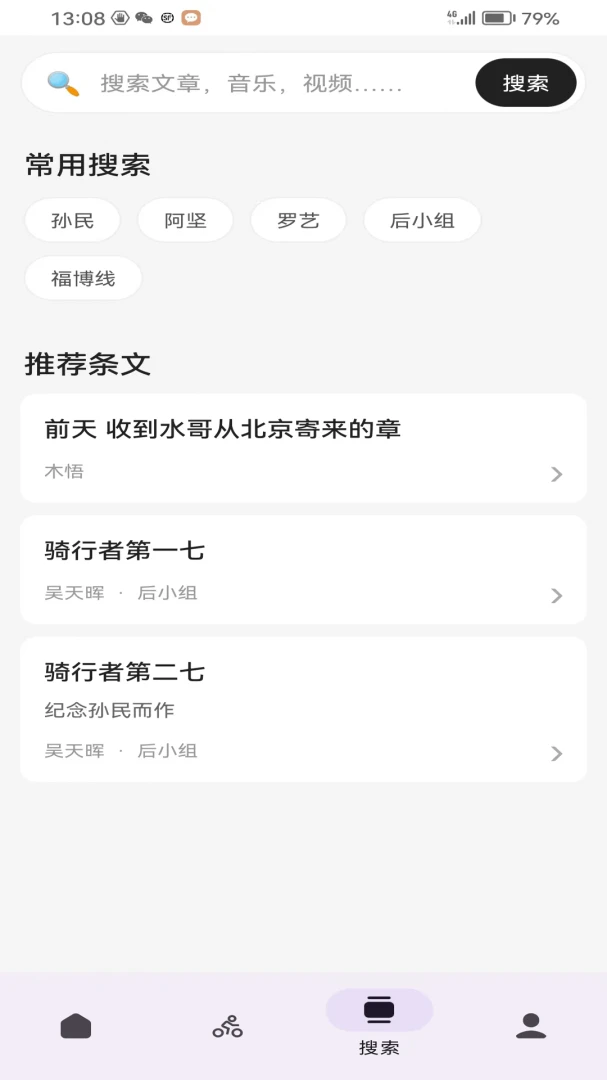Go to the cycling tab
This screenshot has height=1080, width=607.
(227, 1026)
